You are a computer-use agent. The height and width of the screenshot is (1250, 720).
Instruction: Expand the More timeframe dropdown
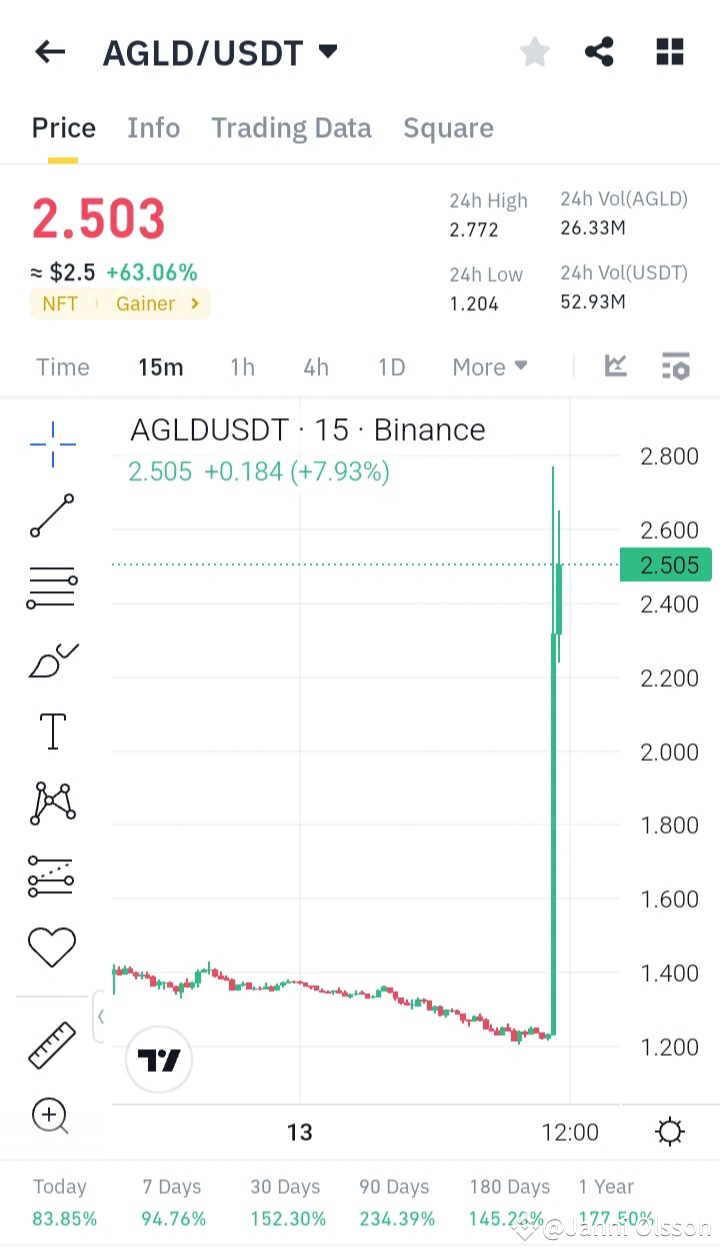(x=489, y=366)
